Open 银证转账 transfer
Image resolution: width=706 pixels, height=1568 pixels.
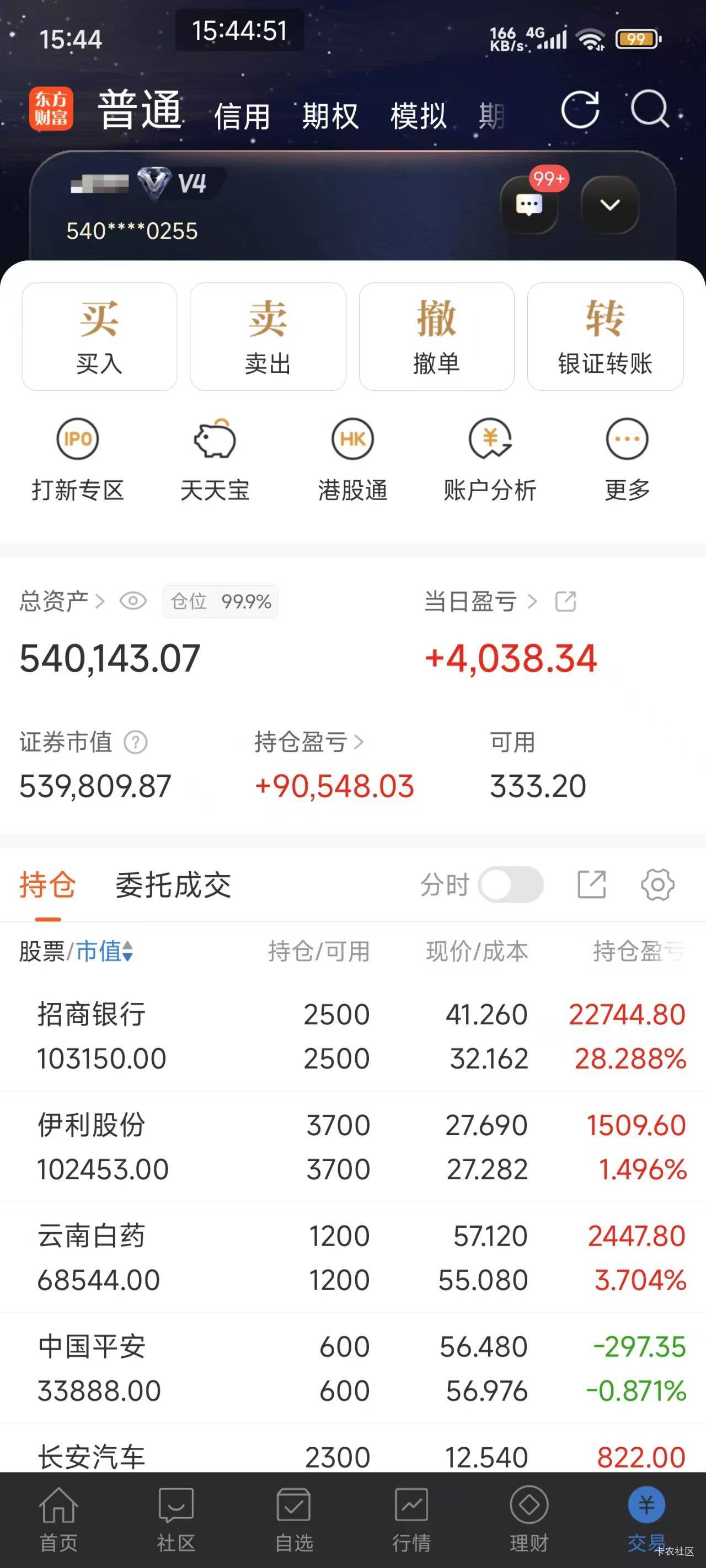click(x=605, y=337)
